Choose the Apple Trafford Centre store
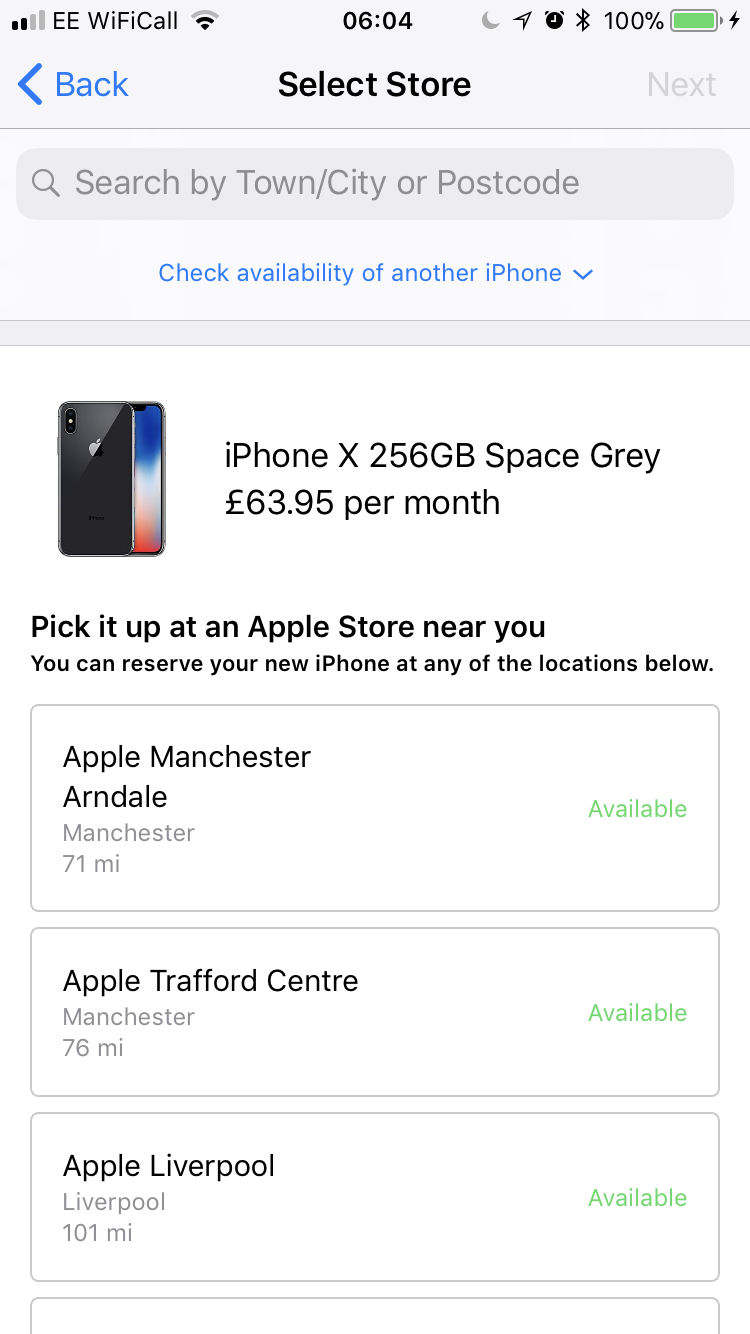This screenshot has width=750, height=1334. 375,1012
